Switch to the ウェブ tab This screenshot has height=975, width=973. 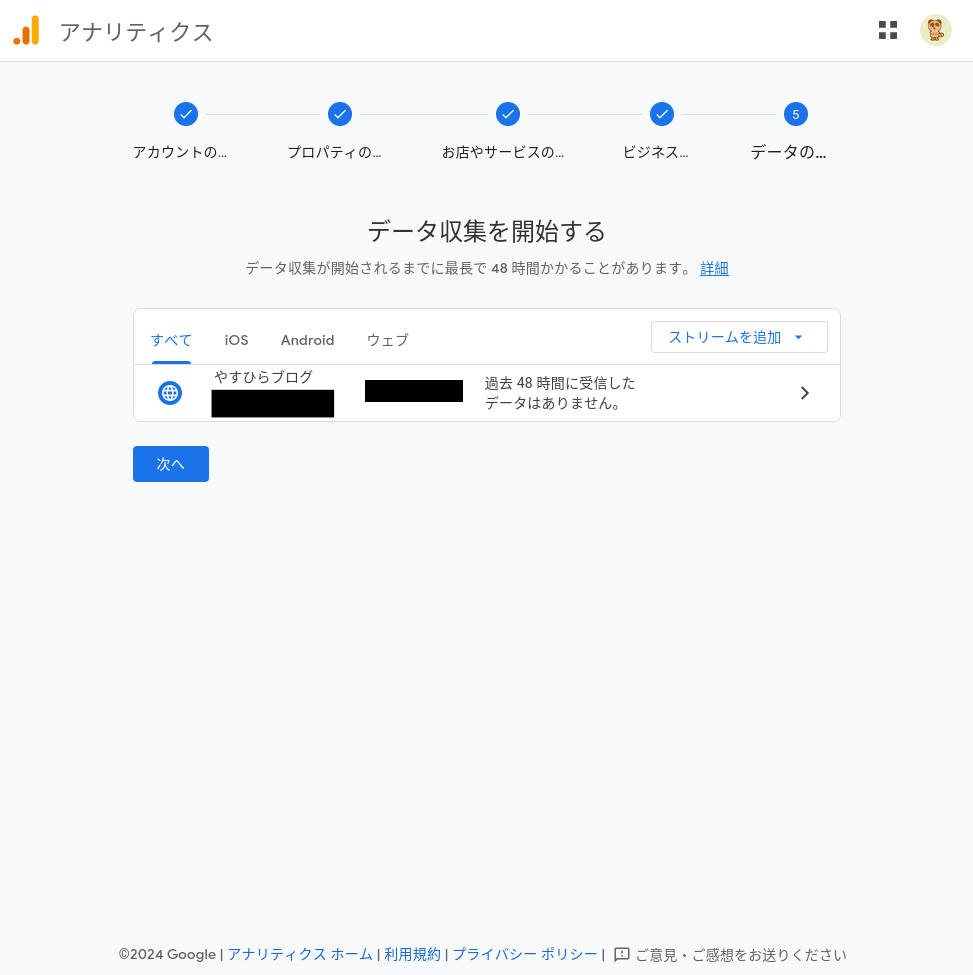click(x=387, y=340)
